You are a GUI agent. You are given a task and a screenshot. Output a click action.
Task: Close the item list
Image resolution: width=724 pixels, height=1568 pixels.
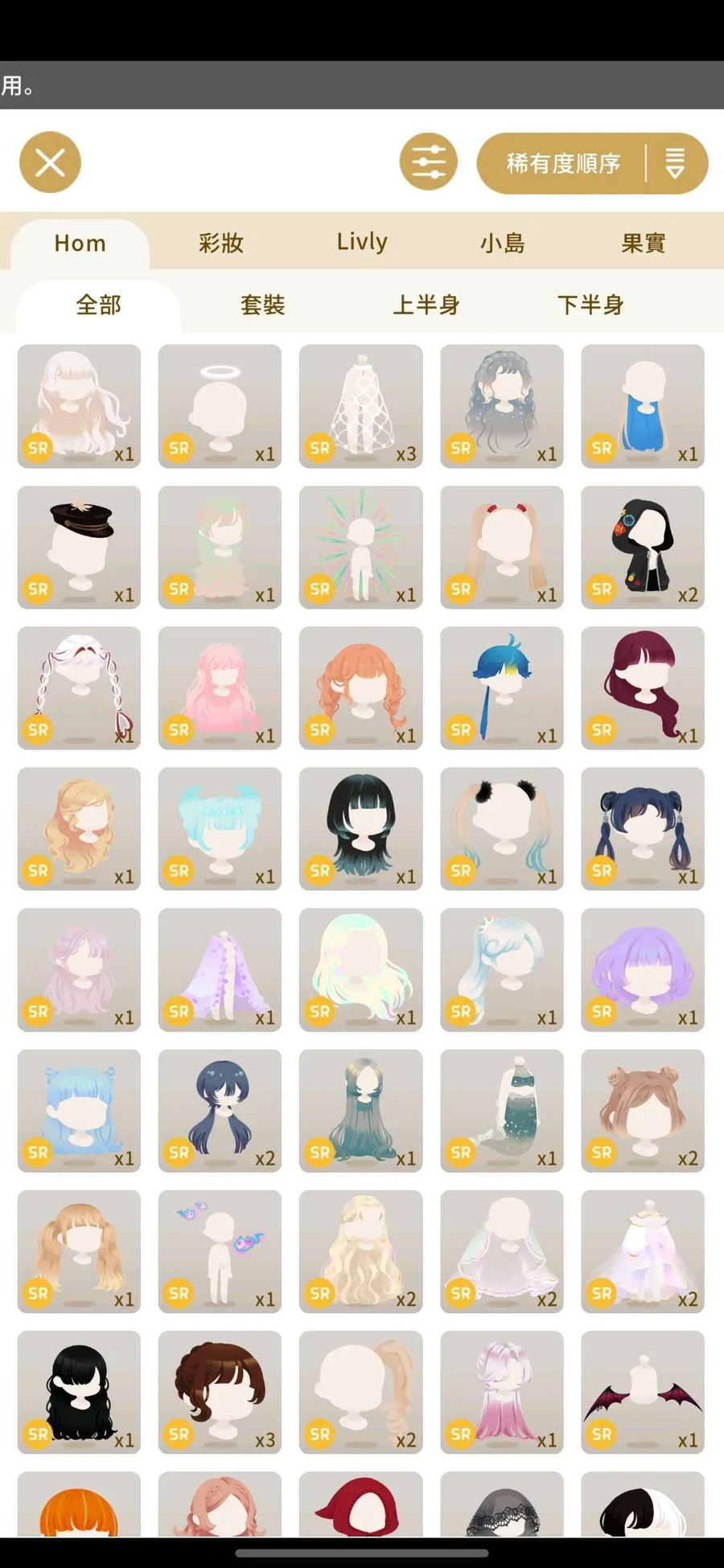pyautogui.click(x=50, y=162)
